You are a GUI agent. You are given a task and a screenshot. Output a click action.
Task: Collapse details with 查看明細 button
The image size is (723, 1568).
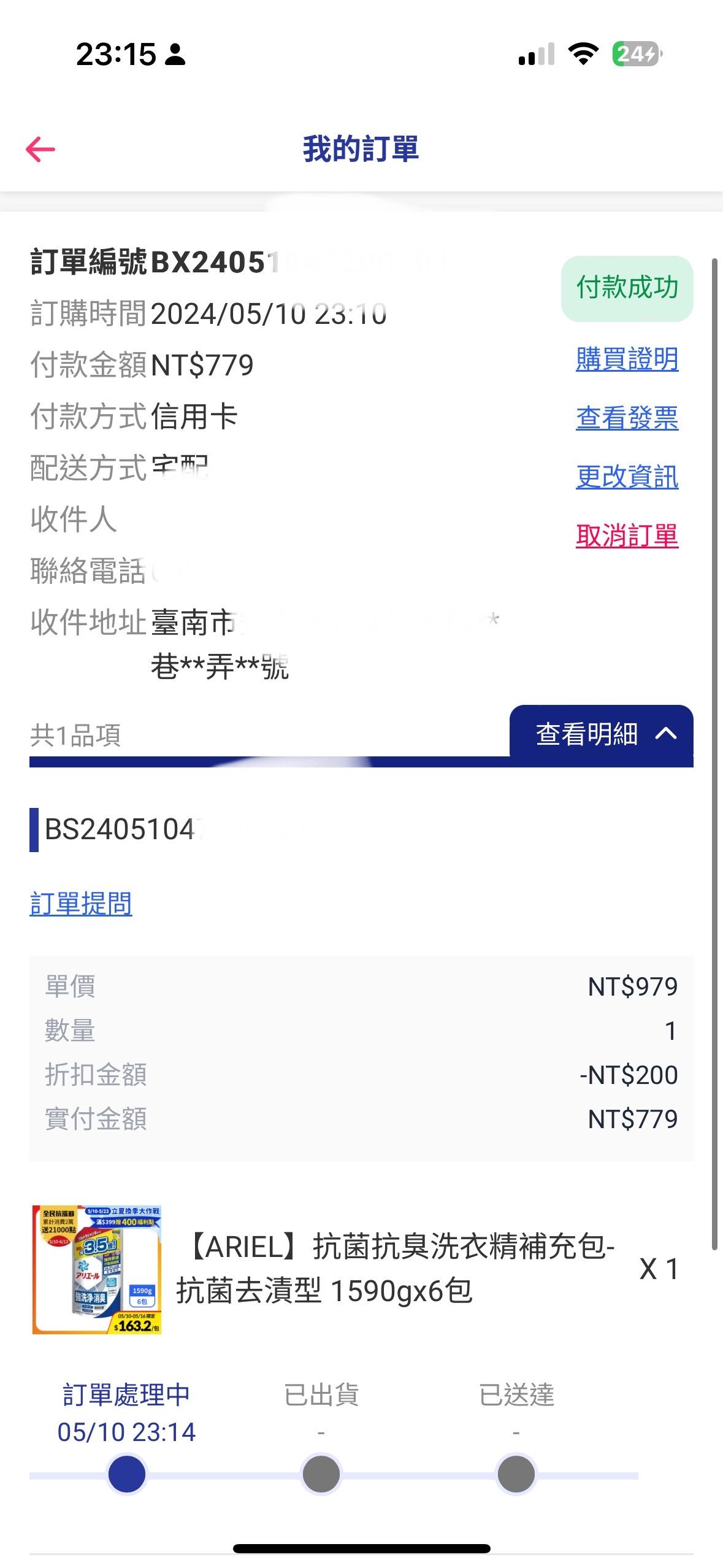601,733
